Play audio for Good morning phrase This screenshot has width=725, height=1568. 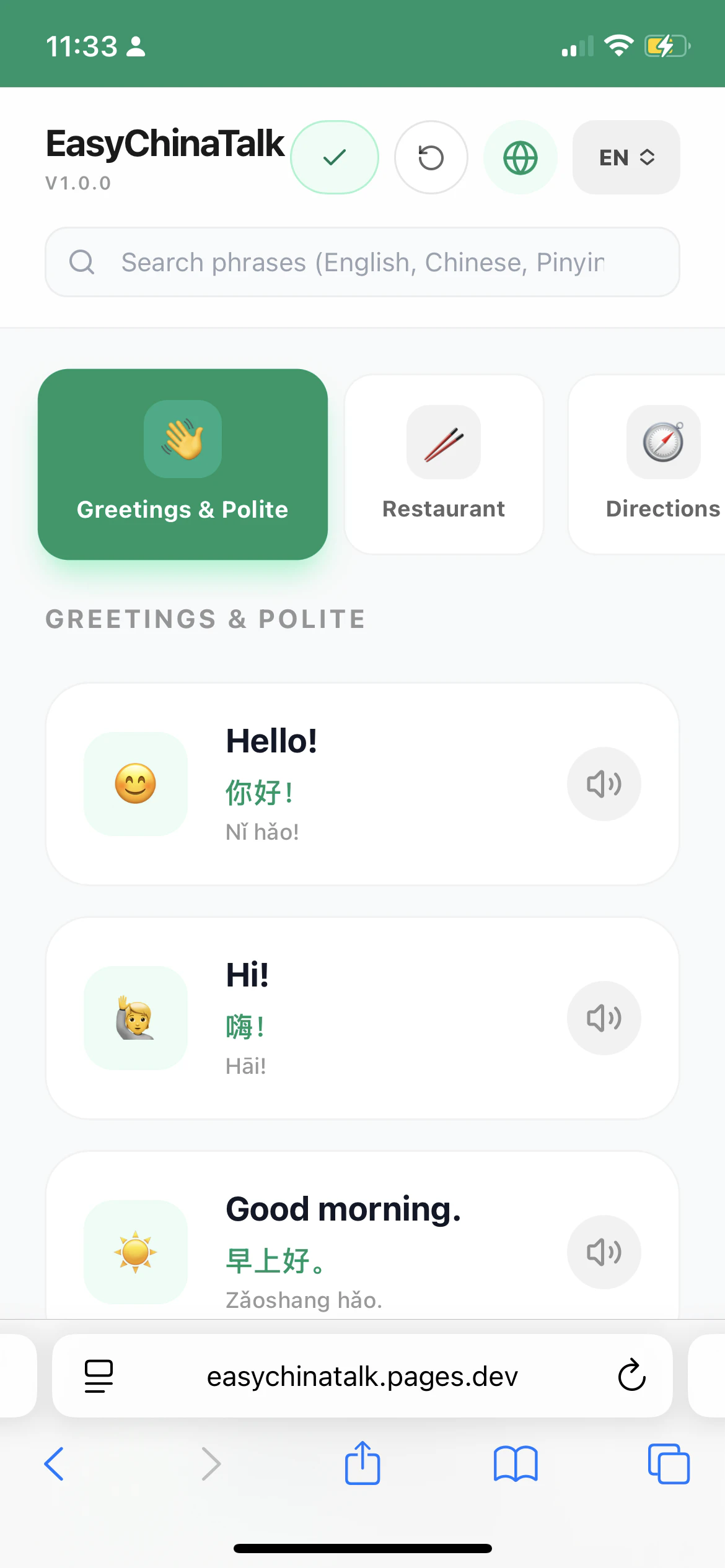(604, 1252)
